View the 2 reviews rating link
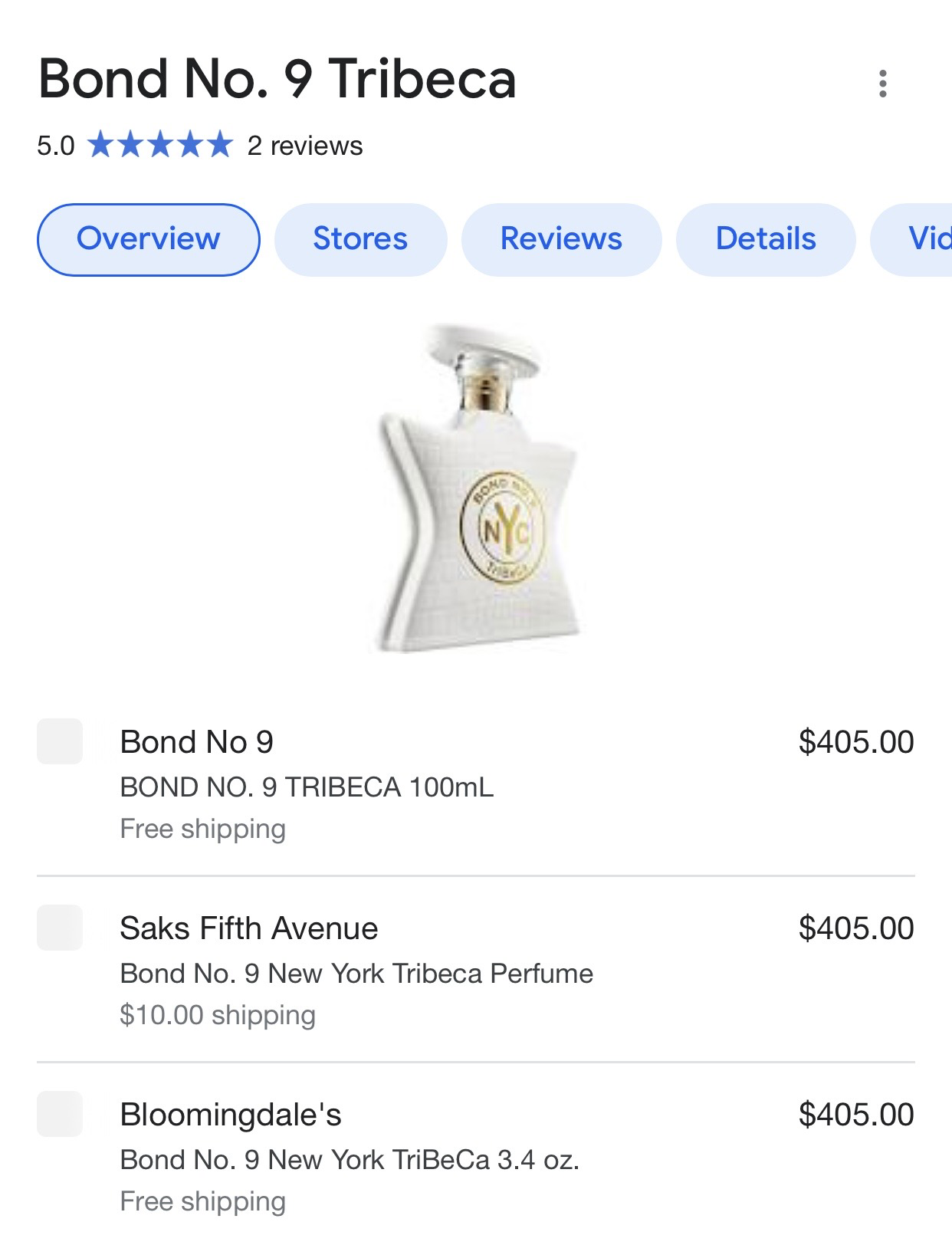This screenshot has width=952, height=1245. pos(304,146)
